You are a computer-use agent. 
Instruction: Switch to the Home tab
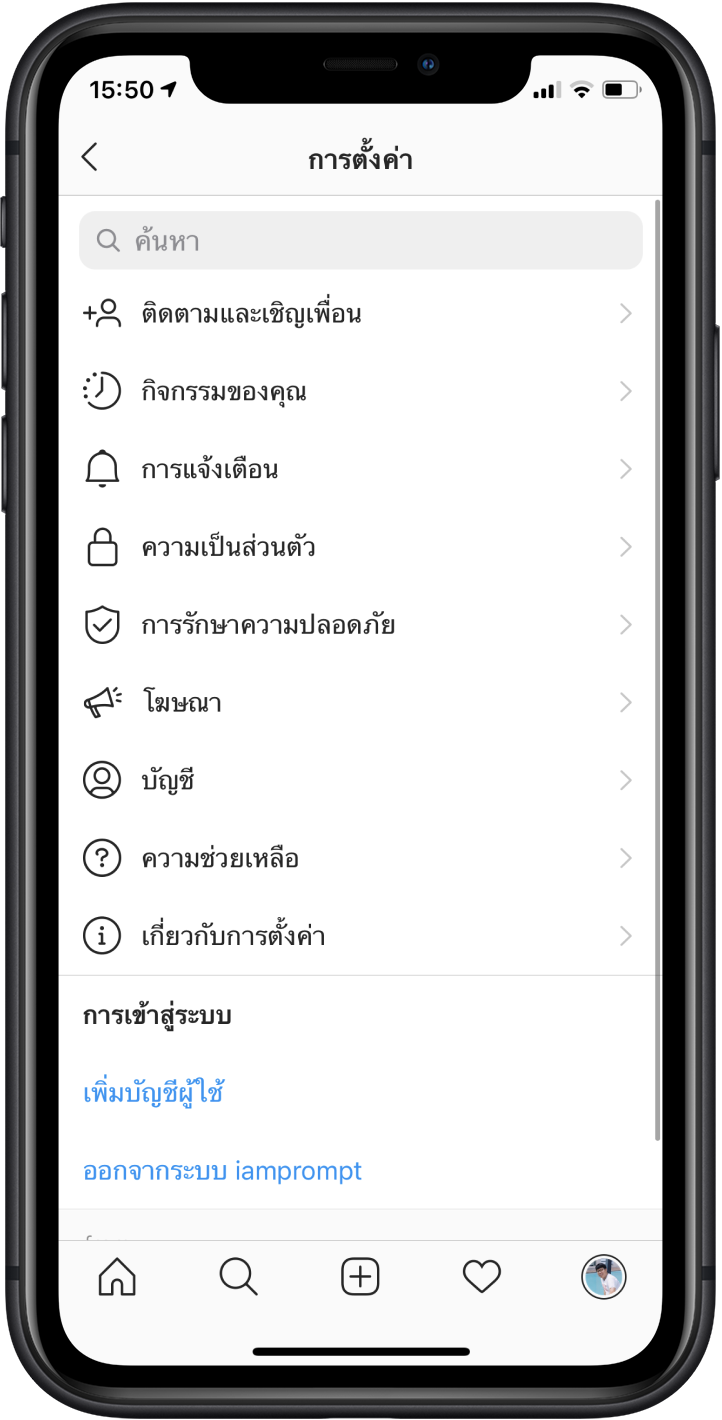pyautogui.click(x=117, y=1277)
